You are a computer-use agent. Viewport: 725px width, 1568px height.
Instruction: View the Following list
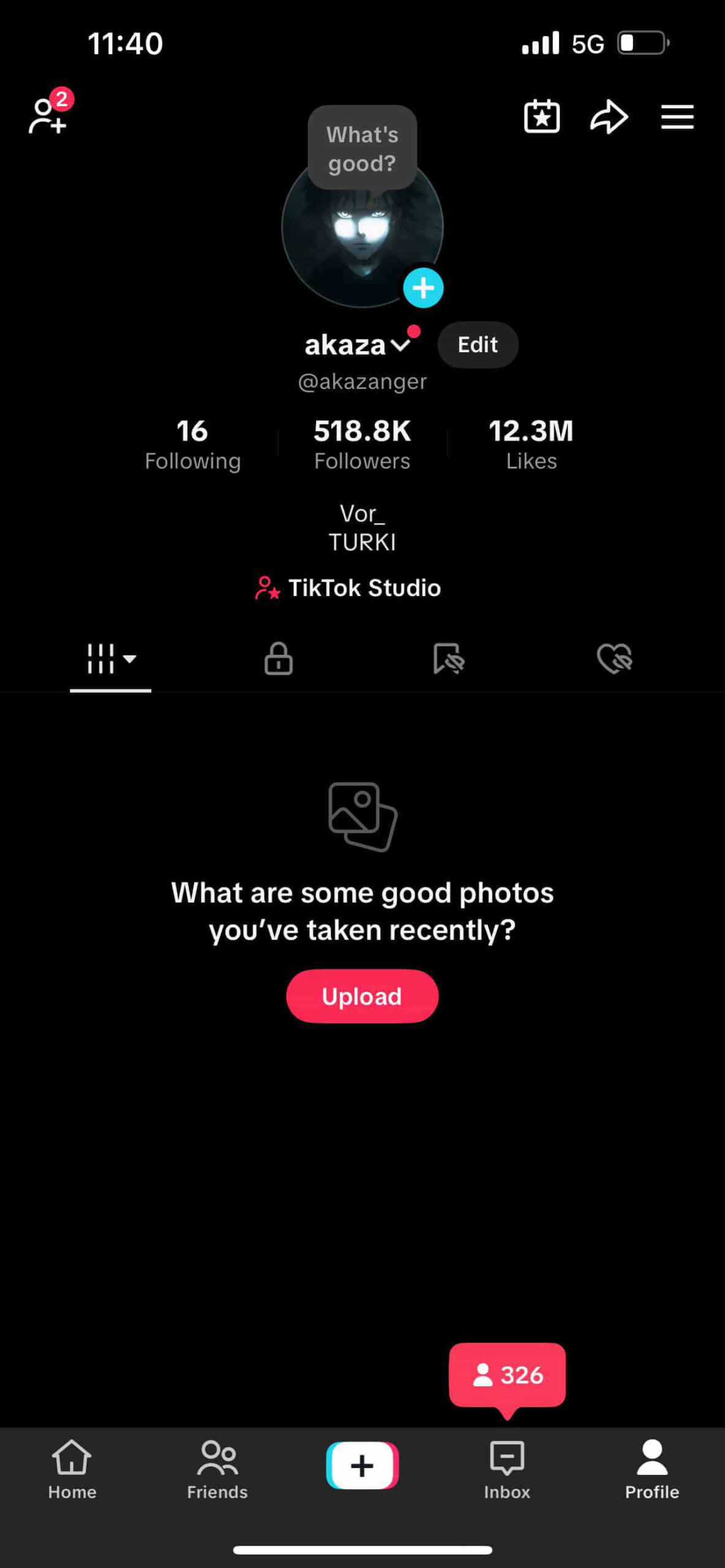point(192,444)
